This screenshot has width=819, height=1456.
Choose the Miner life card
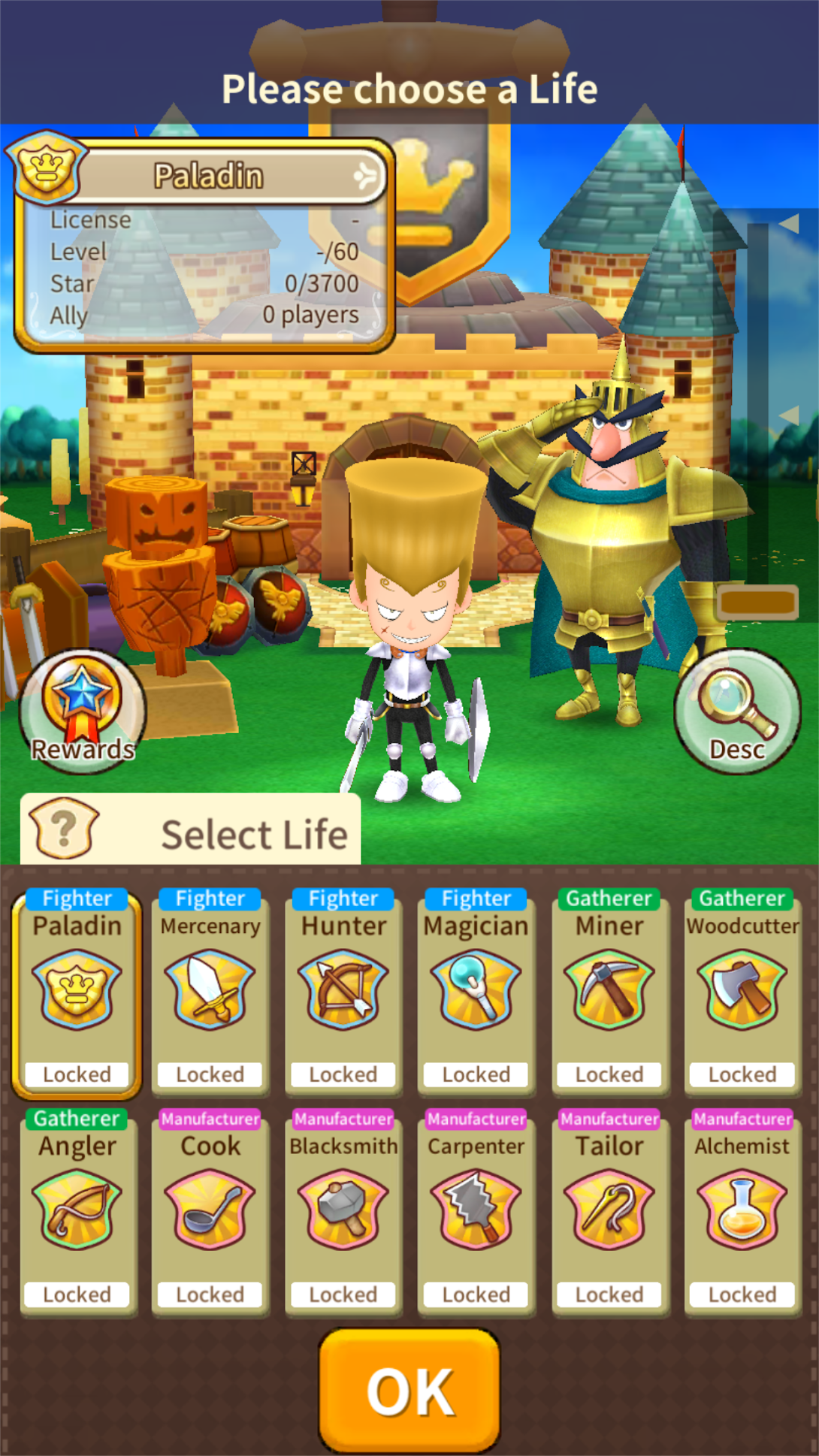point(609,992)
